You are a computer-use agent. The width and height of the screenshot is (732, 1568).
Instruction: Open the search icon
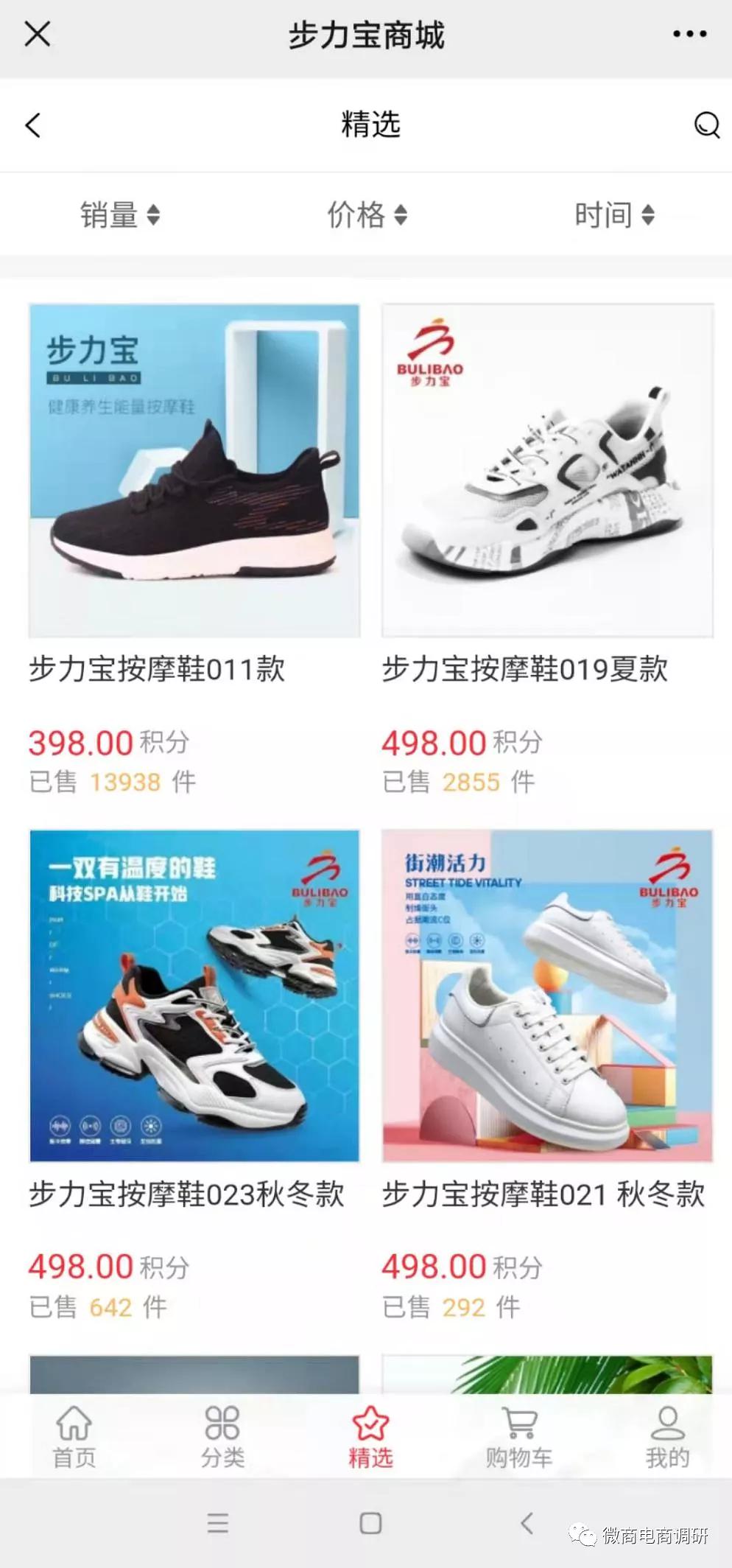pos(706,125)
